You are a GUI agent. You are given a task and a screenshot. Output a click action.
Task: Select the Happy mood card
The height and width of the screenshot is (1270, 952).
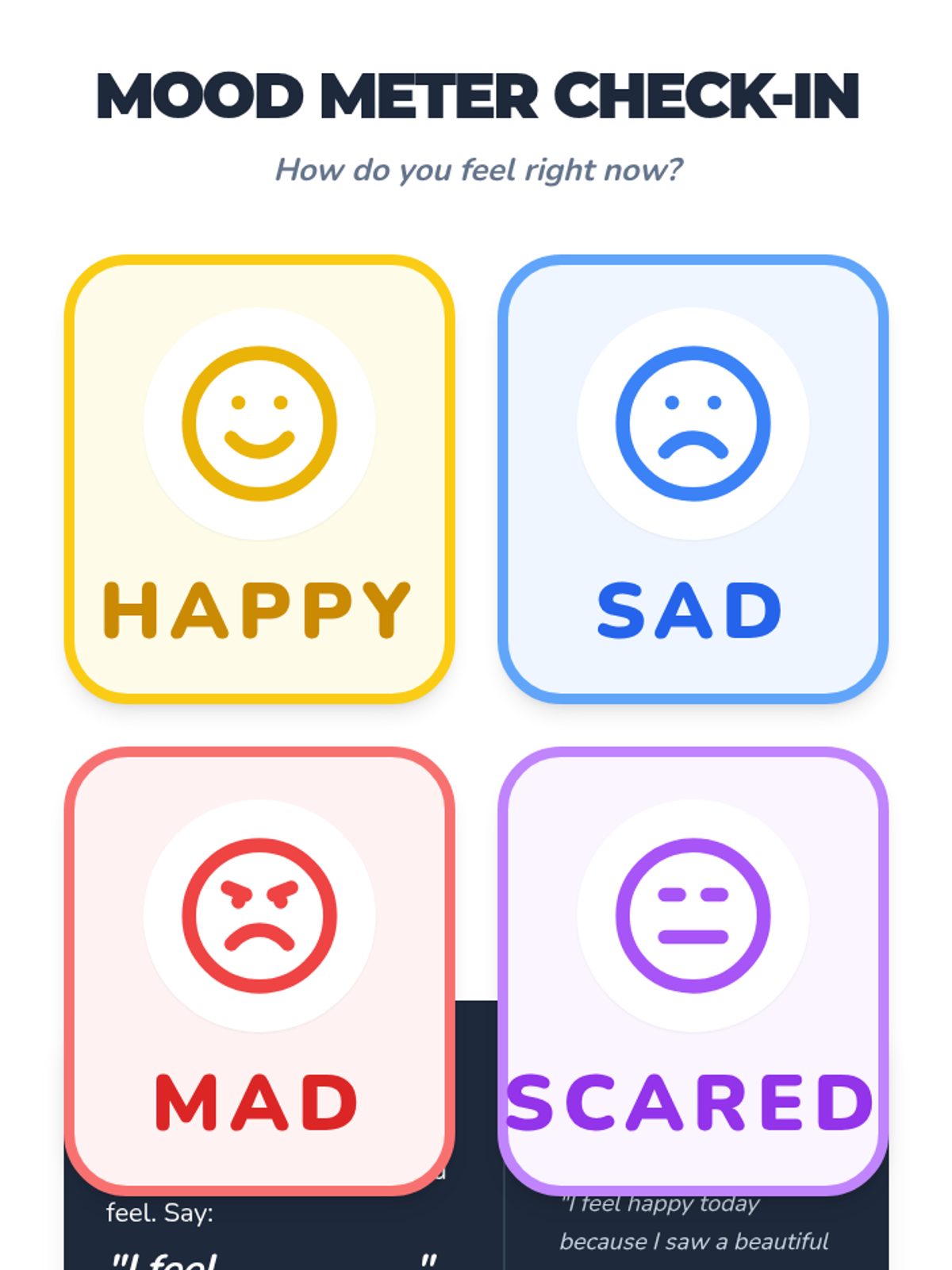[259, 479]
